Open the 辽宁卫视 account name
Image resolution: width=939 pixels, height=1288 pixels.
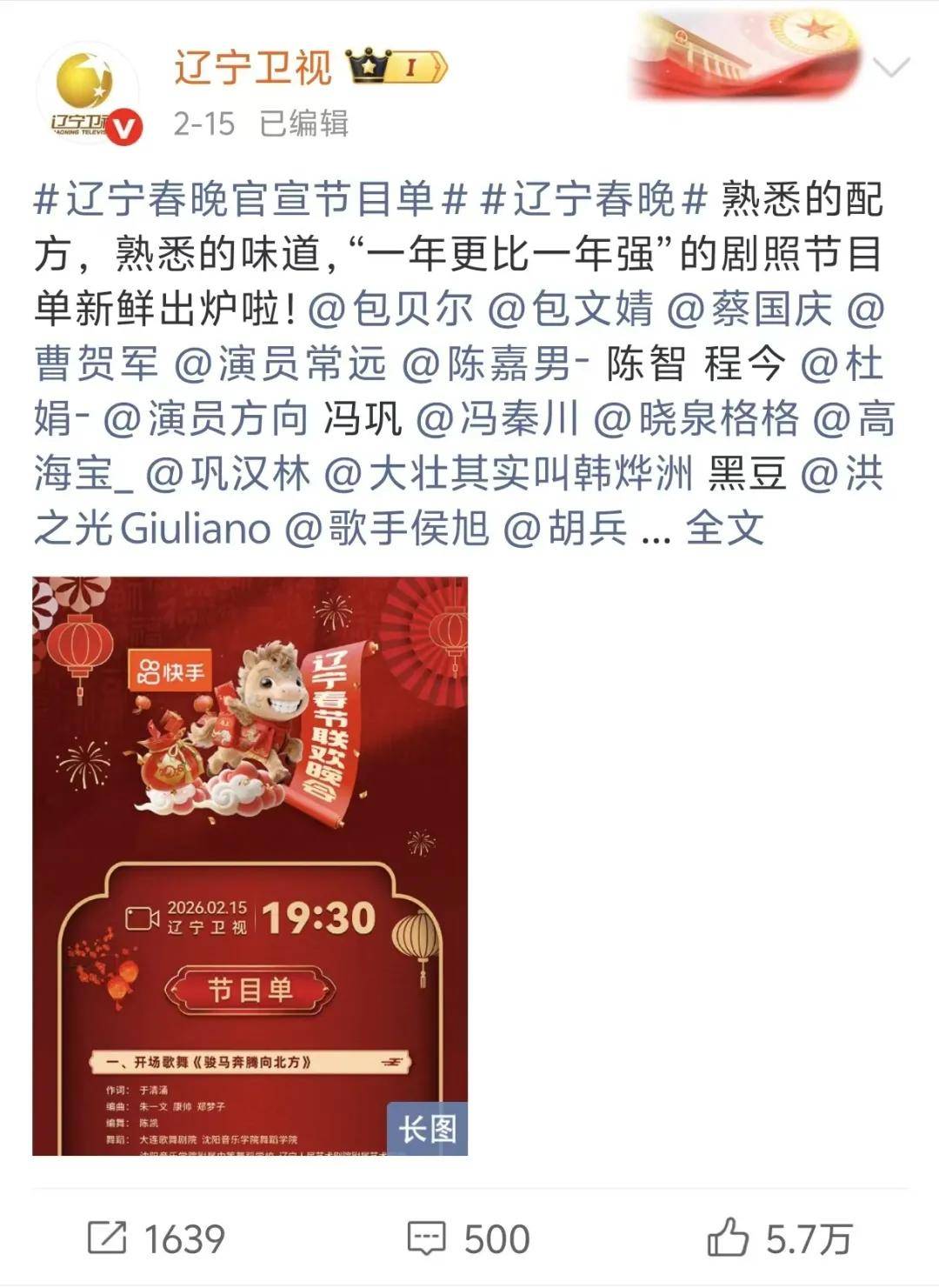[252, 68]
